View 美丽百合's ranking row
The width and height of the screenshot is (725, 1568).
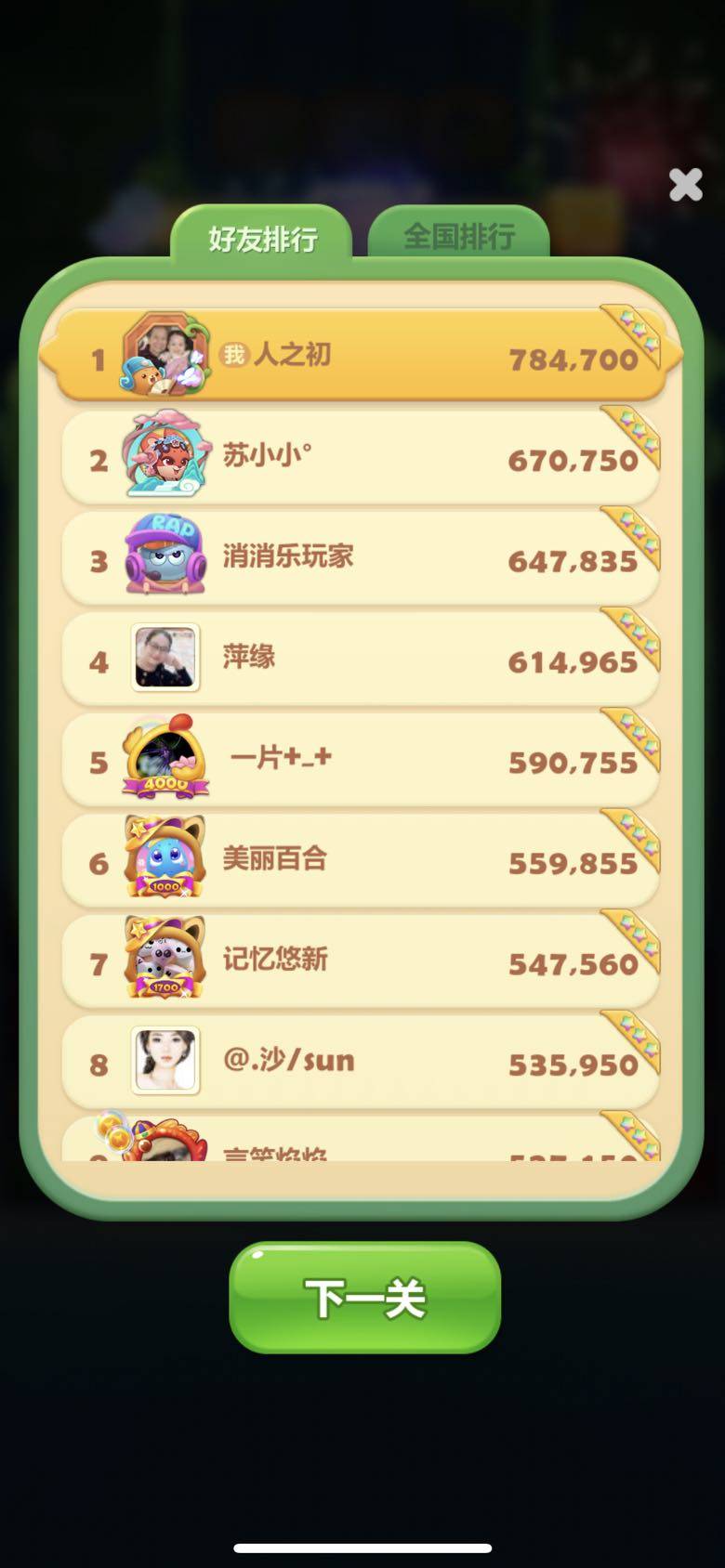pyautogui.click(x=361, y=861)
